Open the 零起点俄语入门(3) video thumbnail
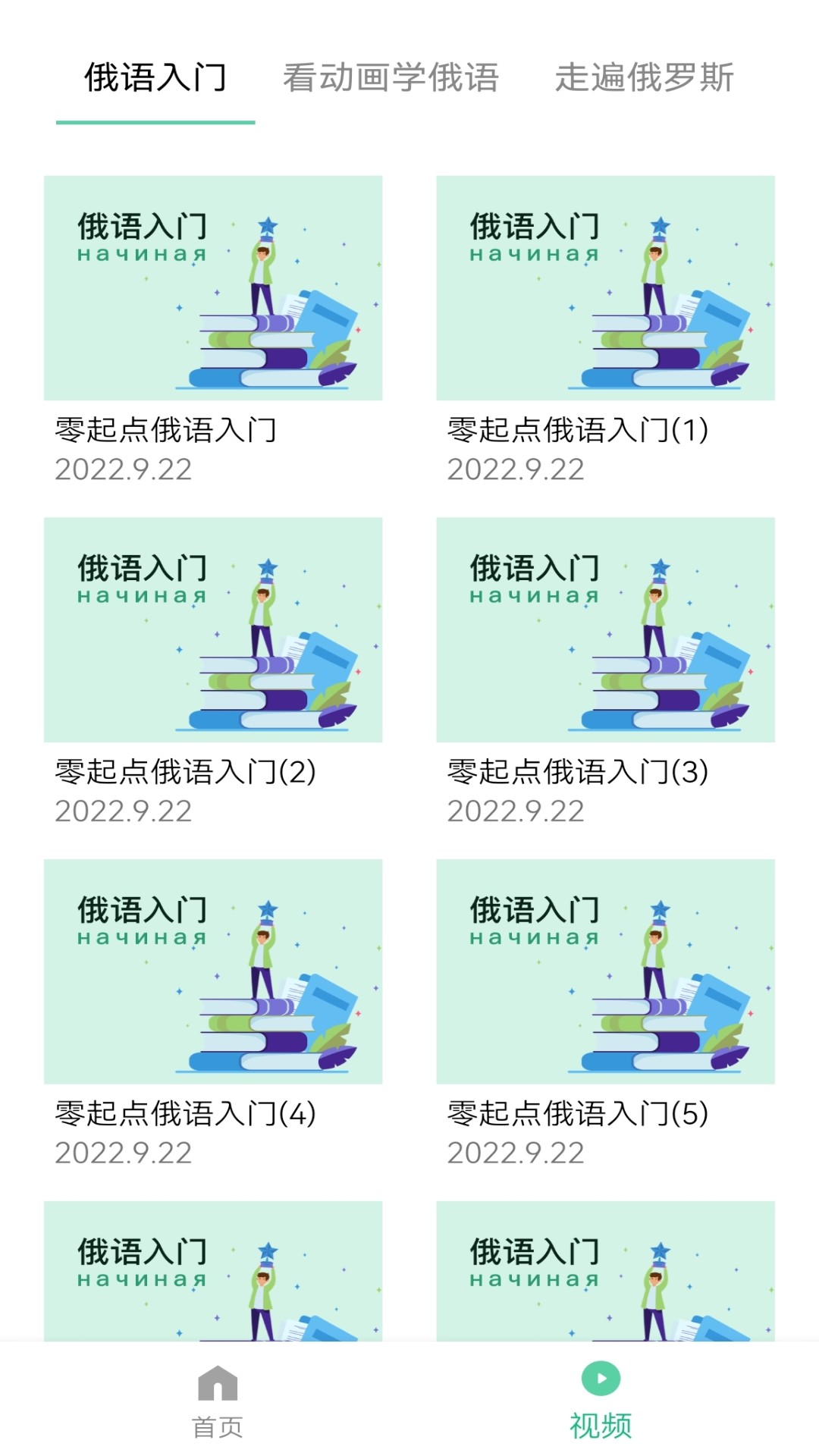This screenshot has width=819, height=1456. [x=606, y=629]
